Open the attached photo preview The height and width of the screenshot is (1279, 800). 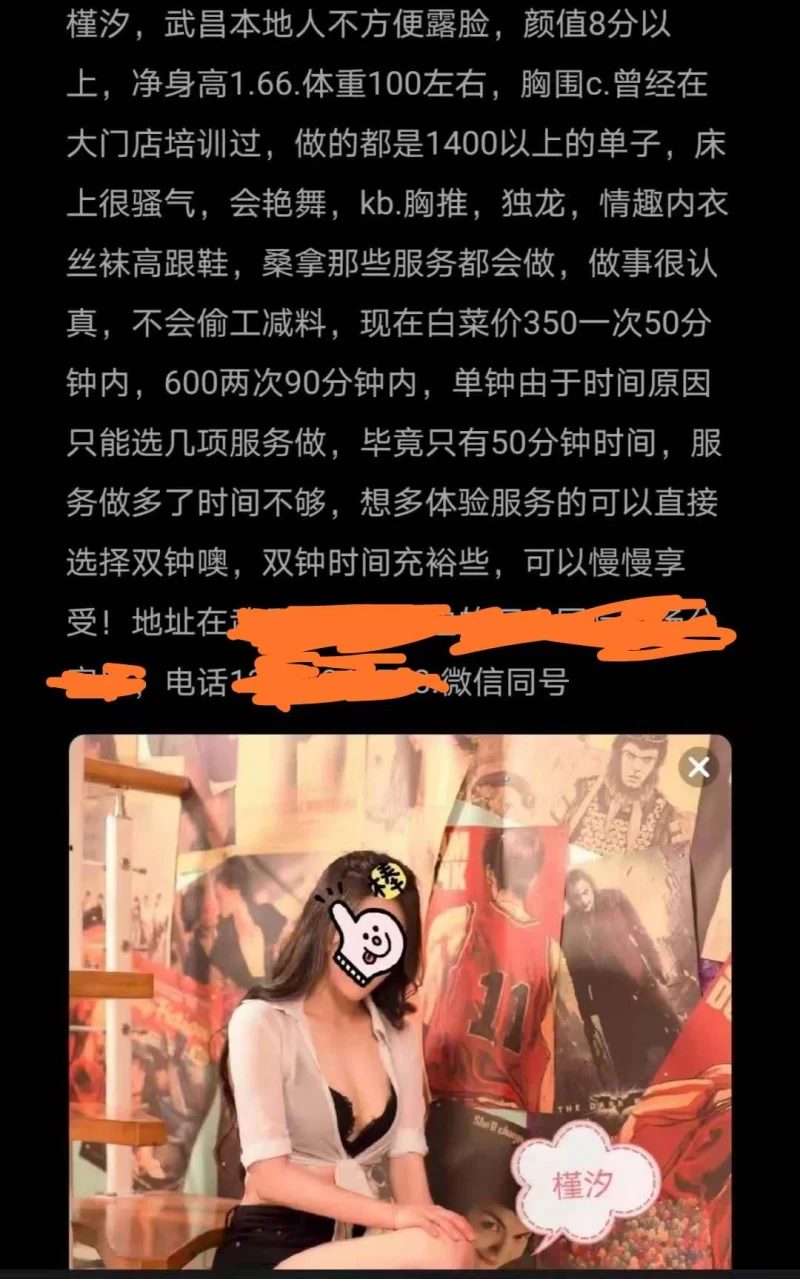click(400, 1000)
